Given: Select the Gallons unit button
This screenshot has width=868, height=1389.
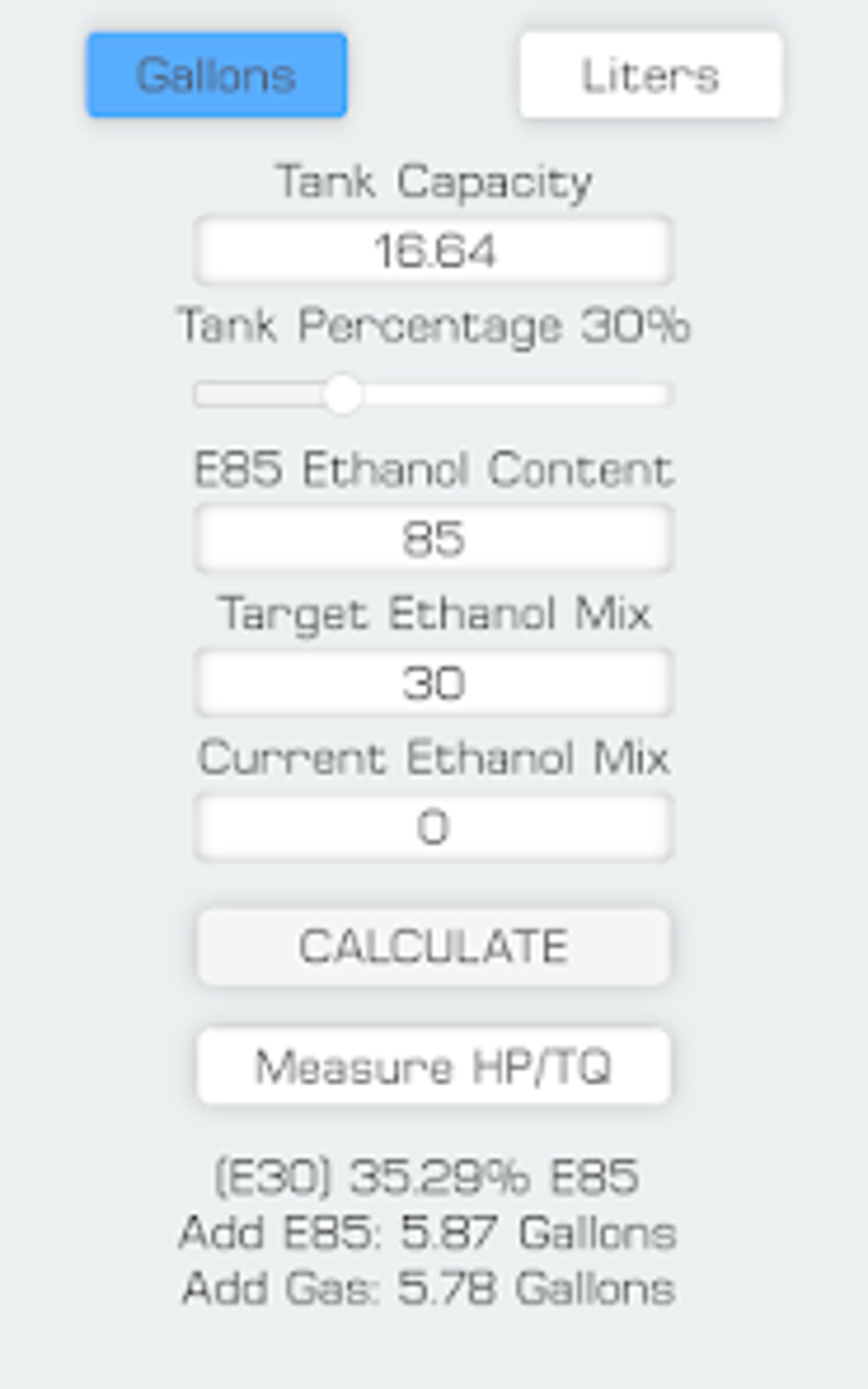Looking at the screenshot, I should click(x=217, y=75).
